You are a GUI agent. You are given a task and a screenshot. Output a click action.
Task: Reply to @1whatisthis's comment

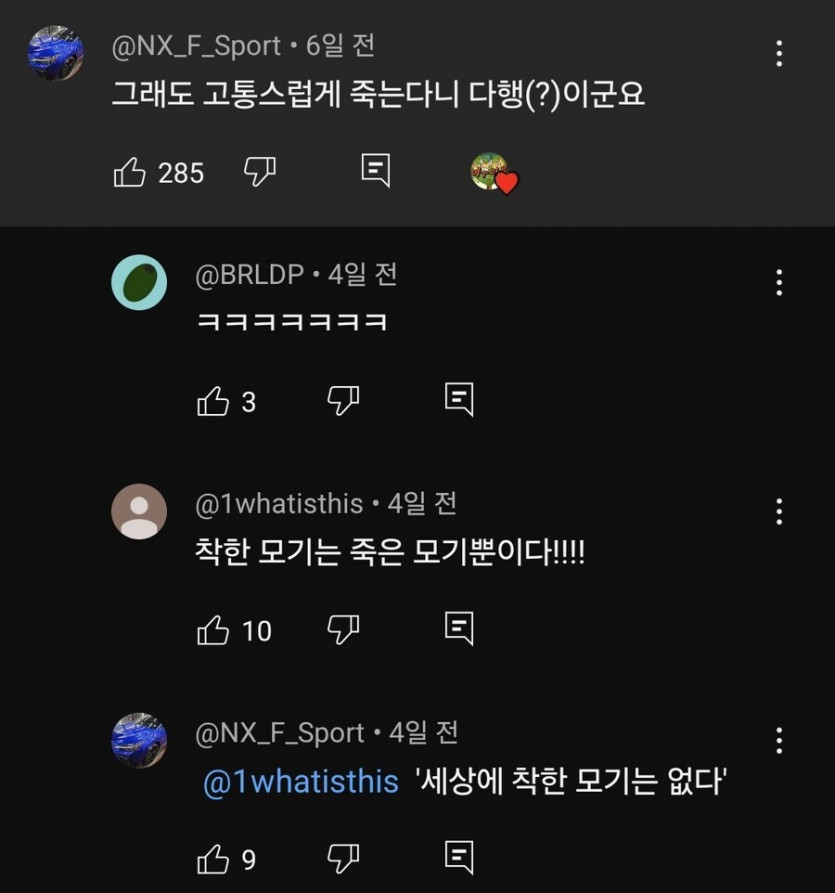click(x=458, y=628)
